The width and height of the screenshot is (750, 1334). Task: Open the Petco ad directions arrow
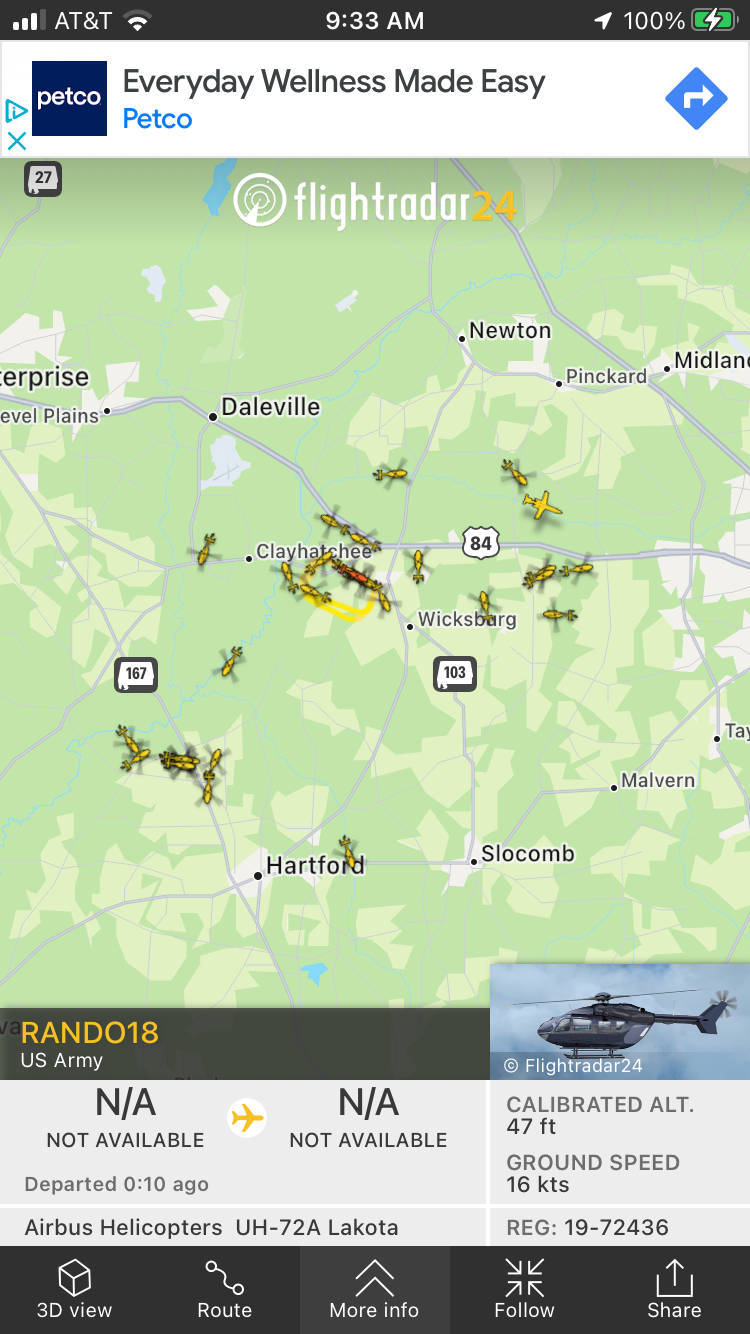(x=696, y=98)
